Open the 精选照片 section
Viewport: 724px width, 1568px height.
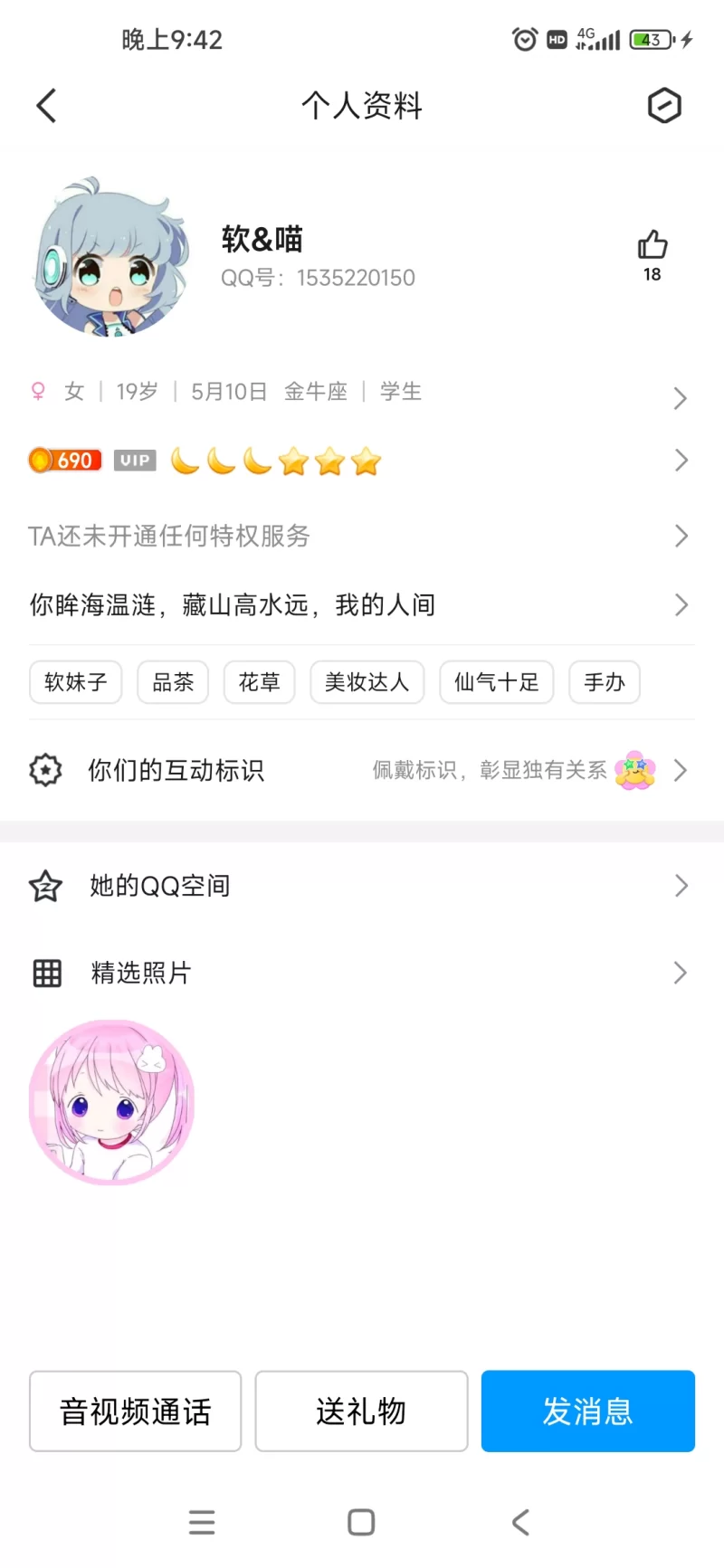click(362, 973)
